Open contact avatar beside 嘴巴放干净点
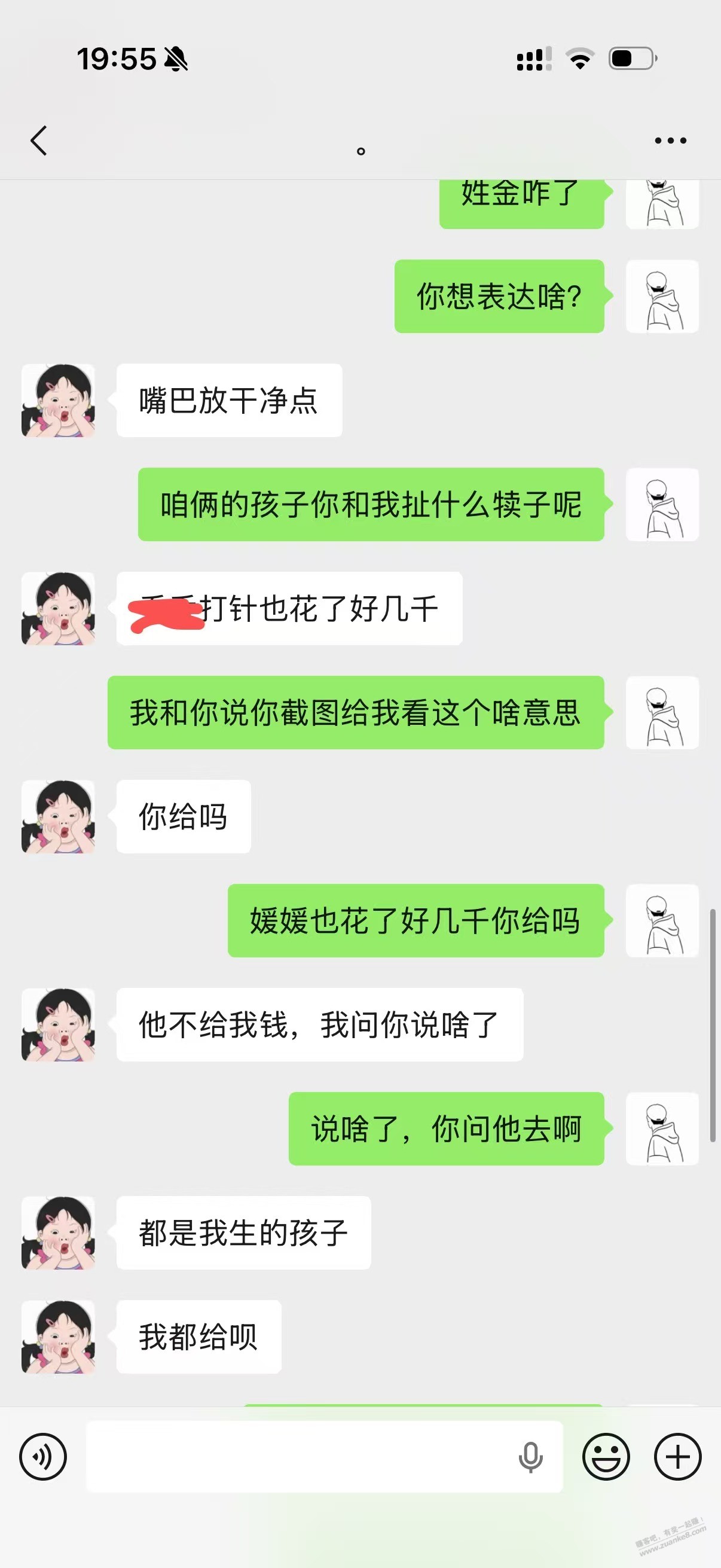The height and width of the screenshot is (1568, 721). (59, 401)
